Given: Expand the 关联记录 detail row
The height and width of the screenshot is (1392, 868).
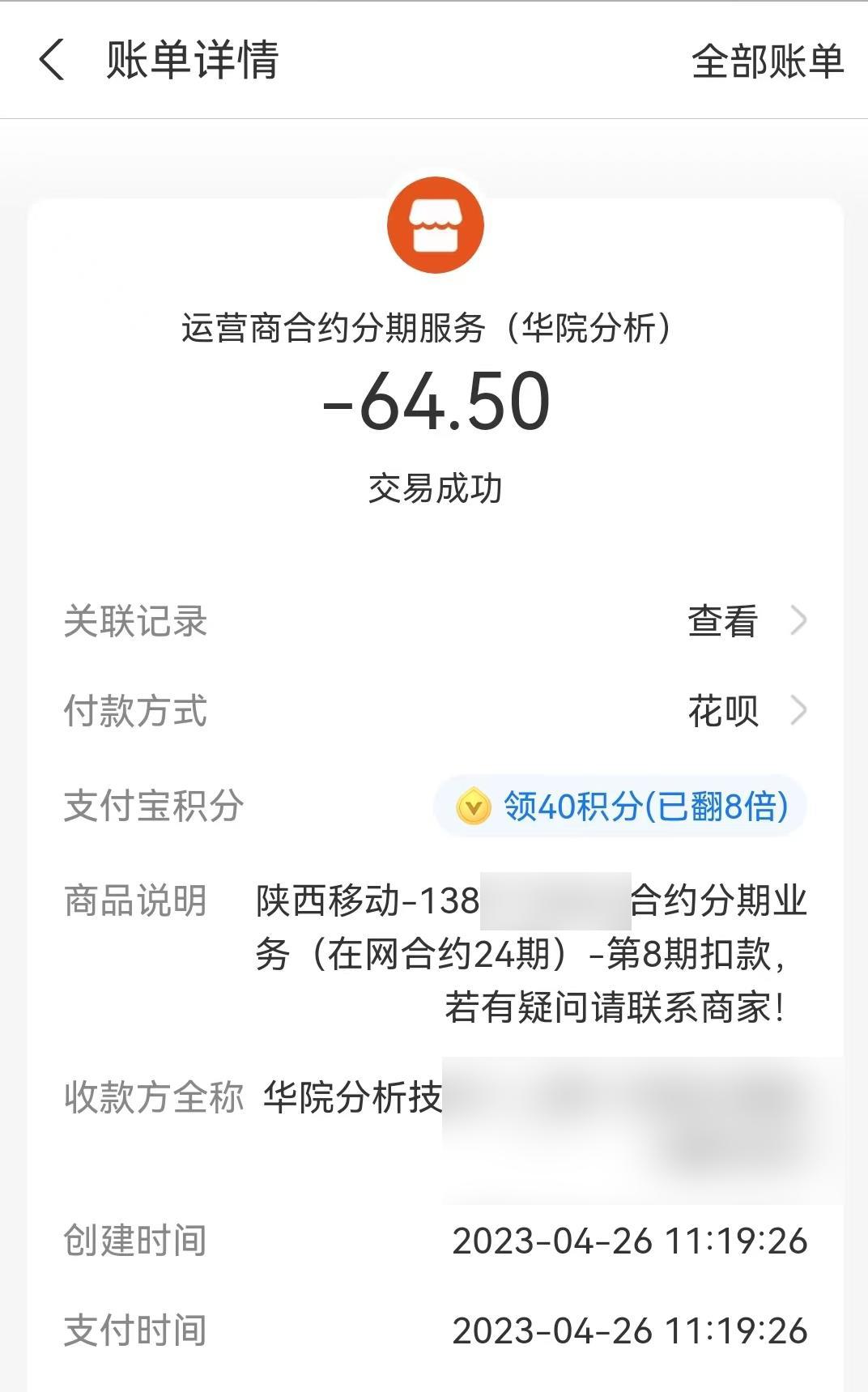Looking at the screenshot, I should 435,622.
